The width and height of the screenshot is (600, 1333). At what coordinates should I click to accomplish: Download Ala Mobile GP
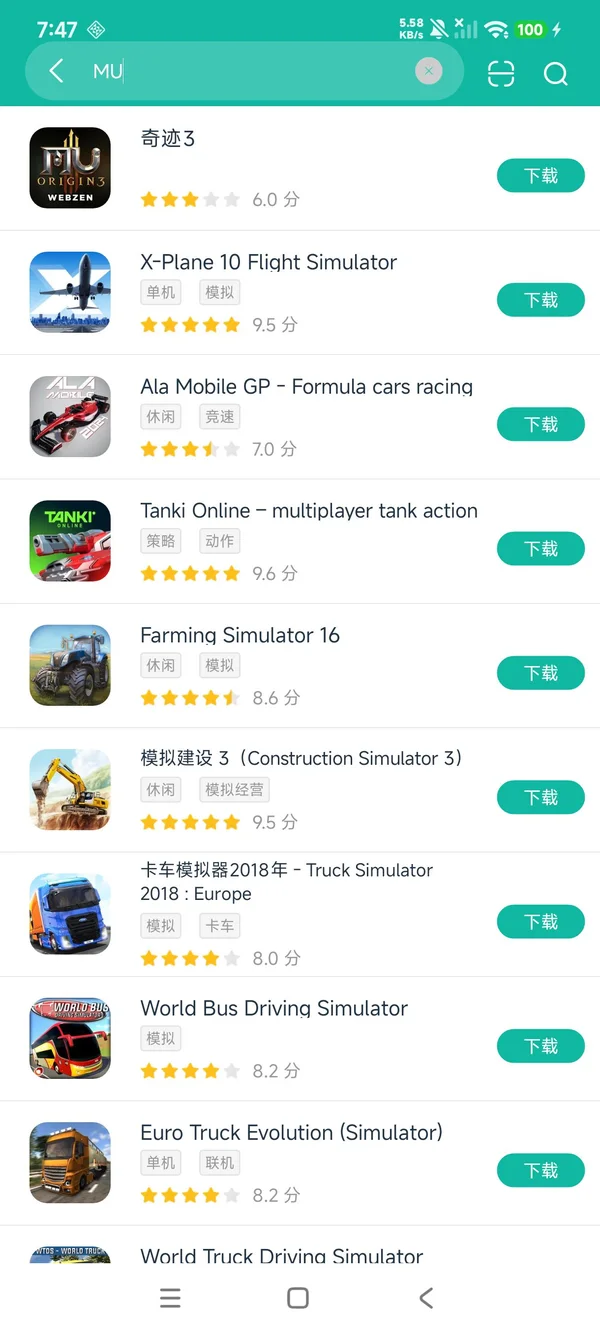click(x=540, y=425)
